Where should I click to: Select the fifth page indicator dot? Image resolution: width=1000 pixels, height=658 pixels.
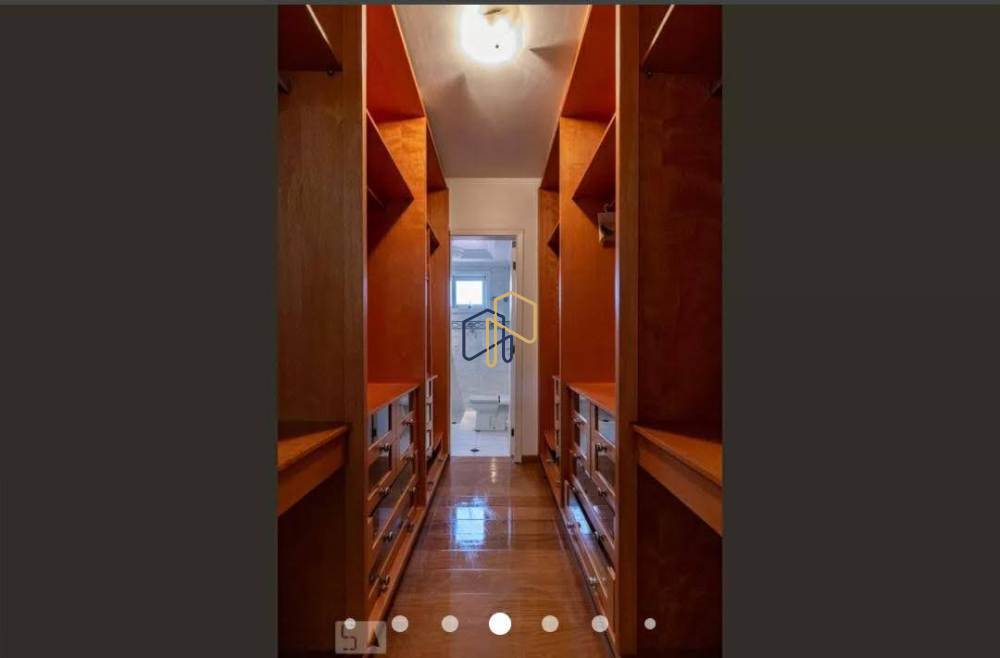[550, 624]
